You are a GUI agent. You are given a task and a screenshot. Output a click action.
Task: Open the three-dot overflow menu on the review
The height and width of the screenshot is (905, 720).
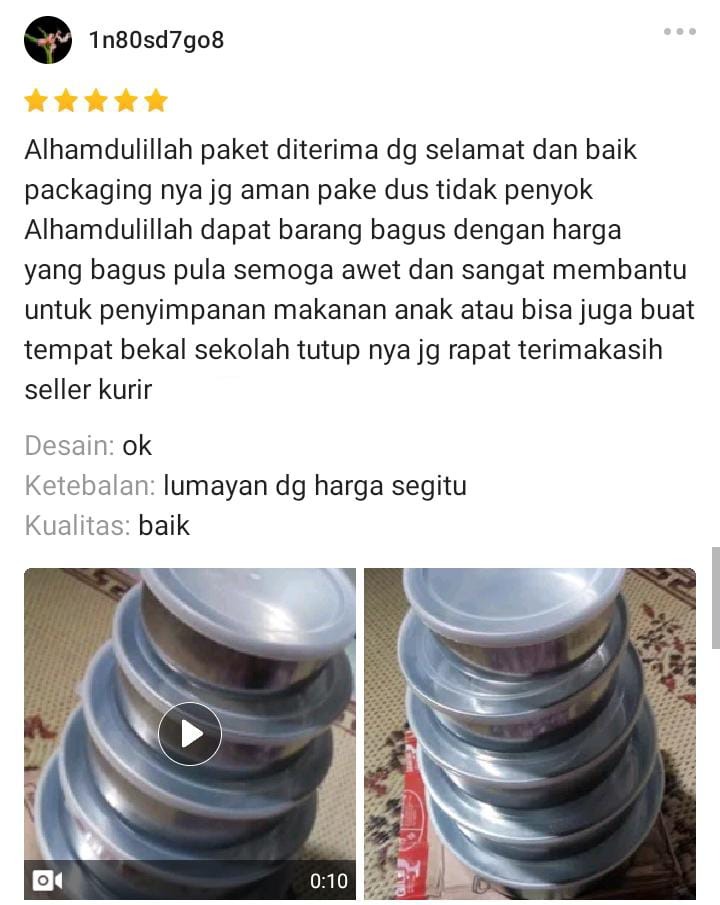(x=679, y=32)
